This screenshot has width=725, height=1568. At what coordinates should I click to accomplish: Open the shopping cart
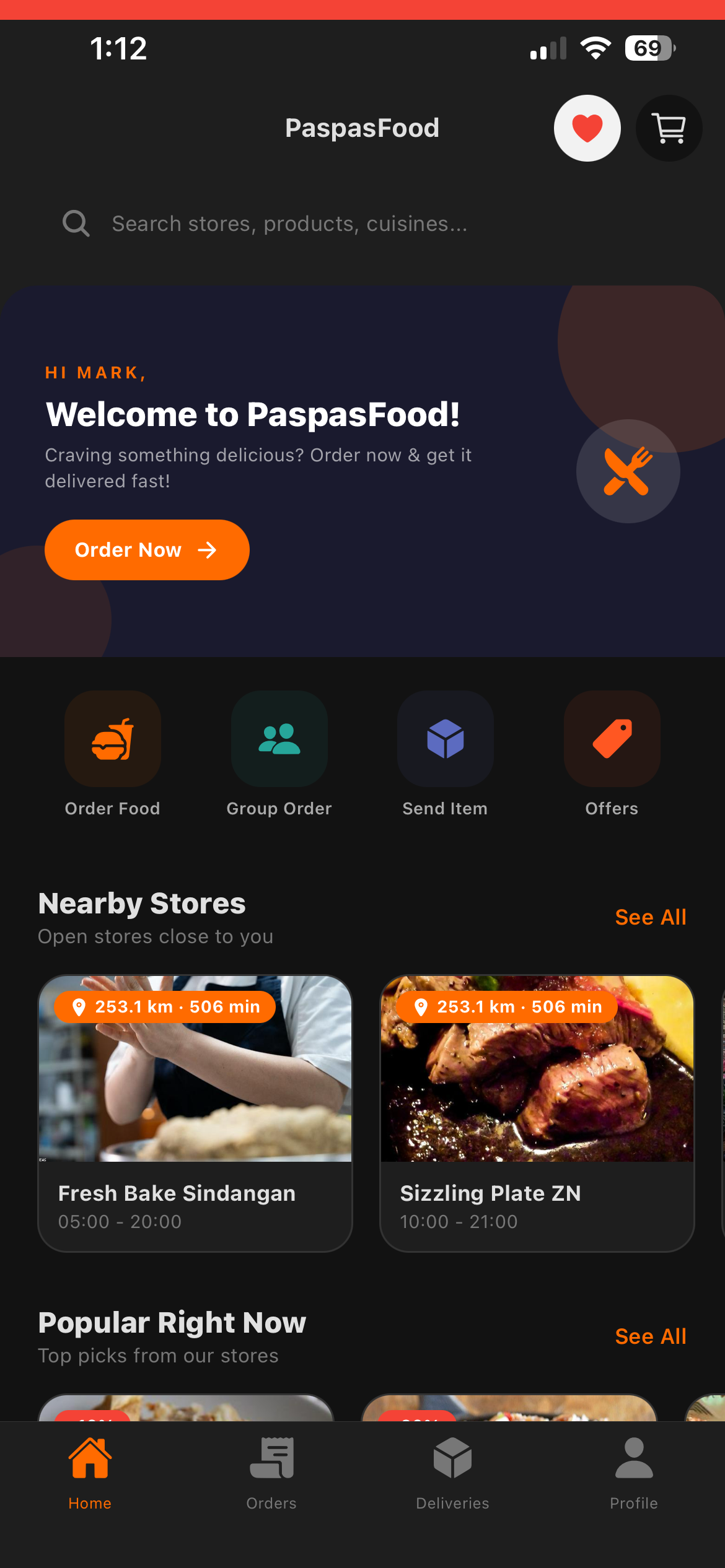coord(669,128)
